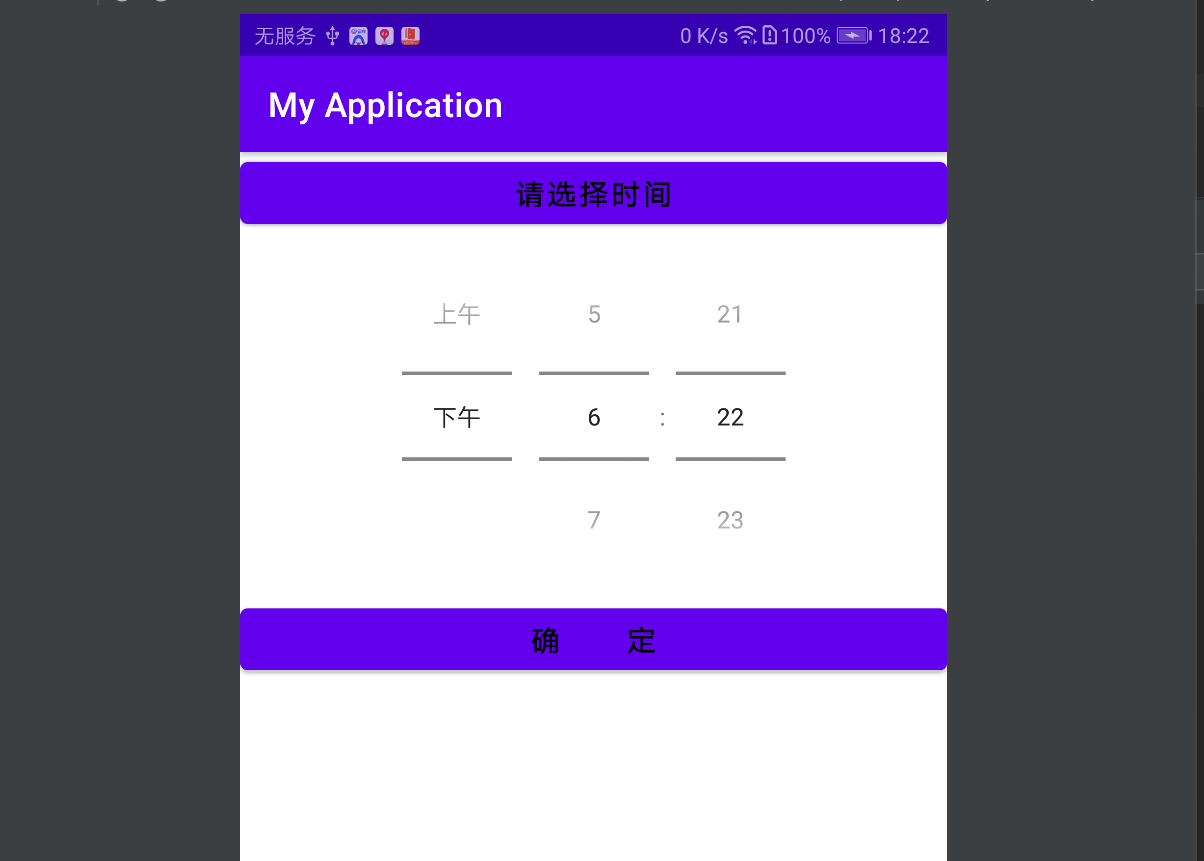The height and width of the screenshot is (861, 1204).
Task: Confirm with the 确定 button
Action: pos(593,640)
